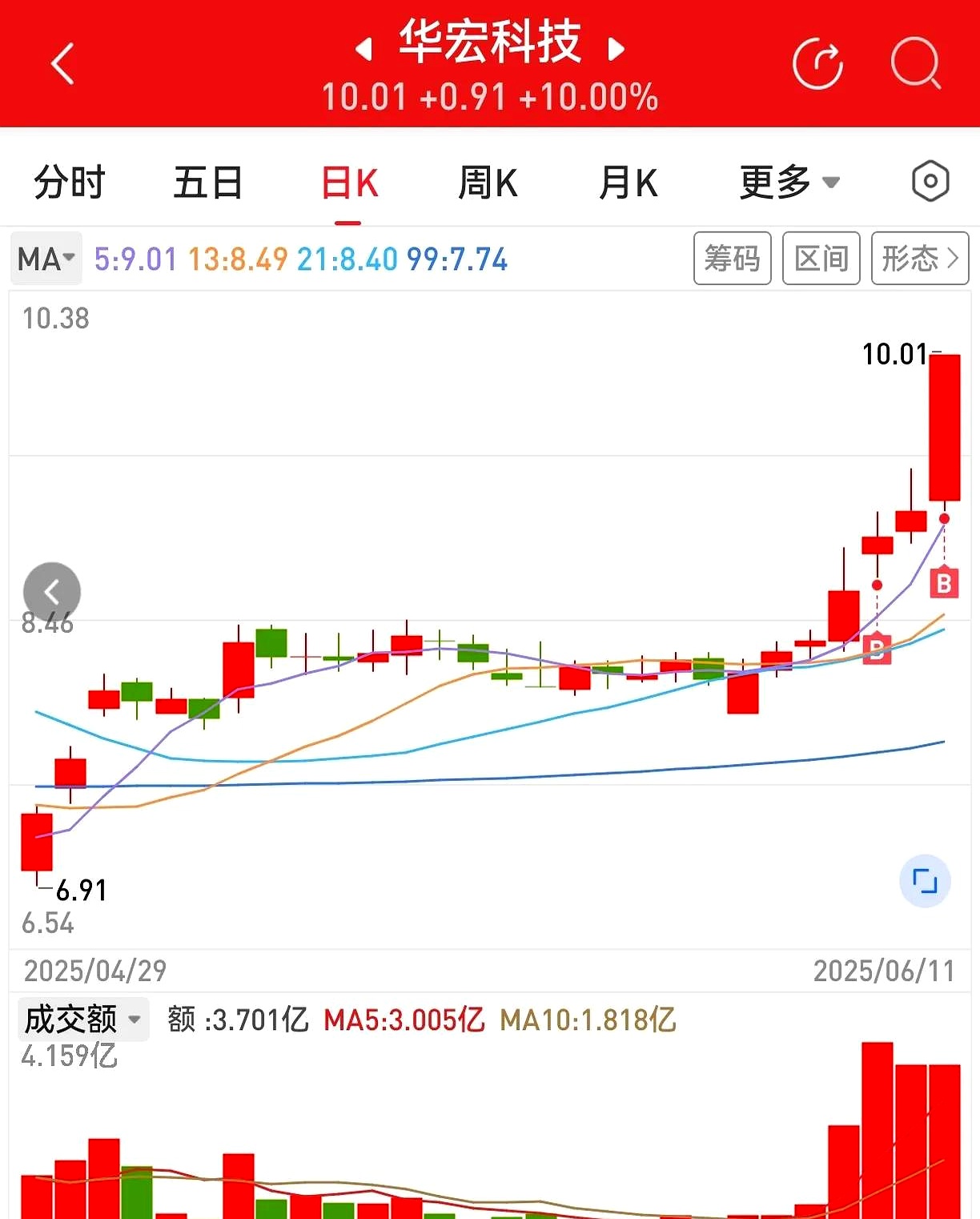This screenshot has height=1219, width=980.
Task: Tap the B buy marker on the chart
Action: pos(945,583)
